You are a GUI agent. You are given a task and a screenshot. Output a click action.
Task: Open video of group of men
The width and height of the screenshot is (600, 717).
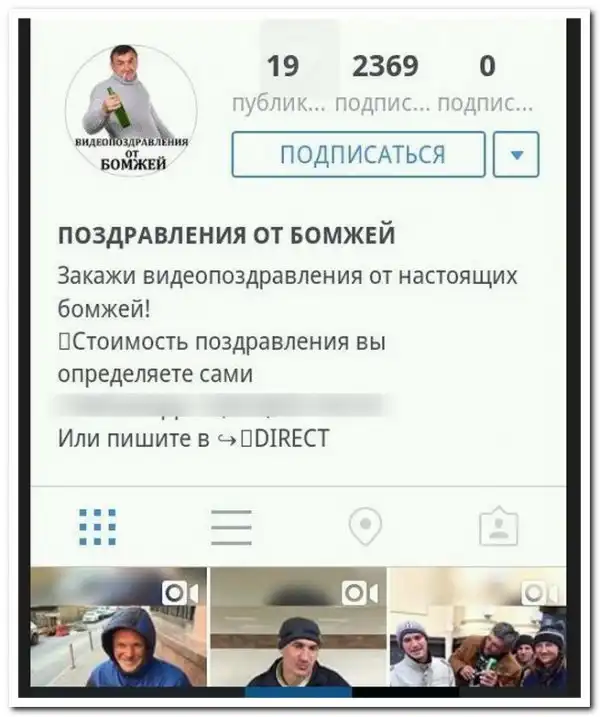477,628
